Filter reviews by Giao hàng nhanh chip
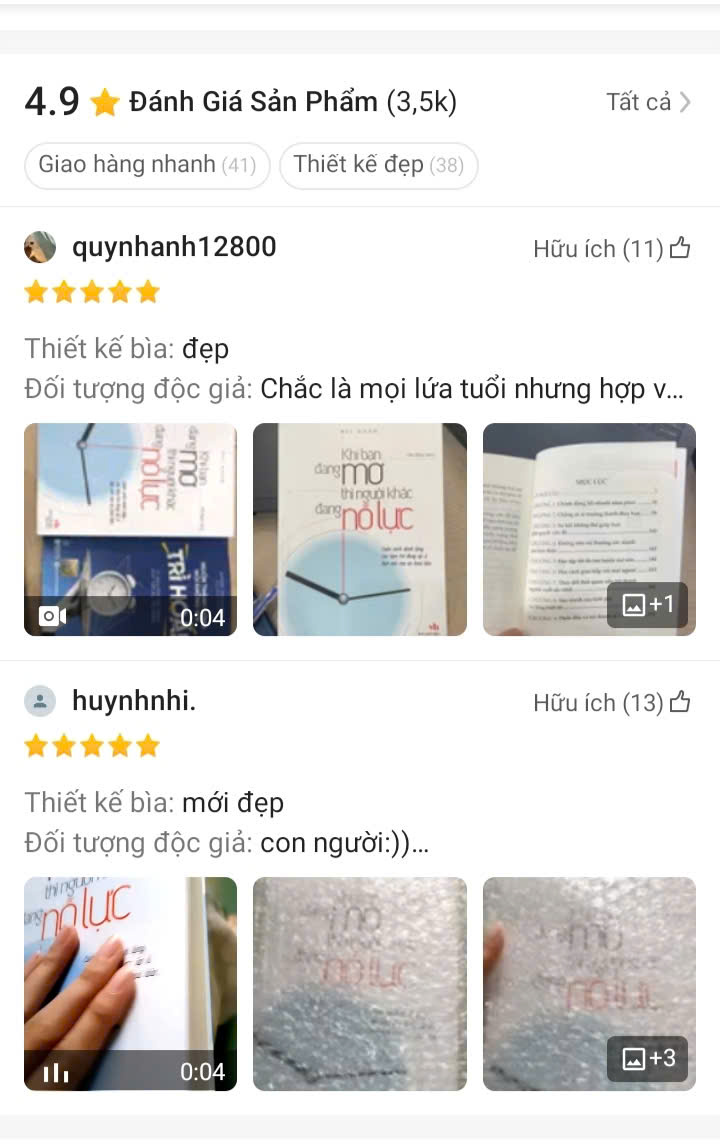 tap(147, 165)
